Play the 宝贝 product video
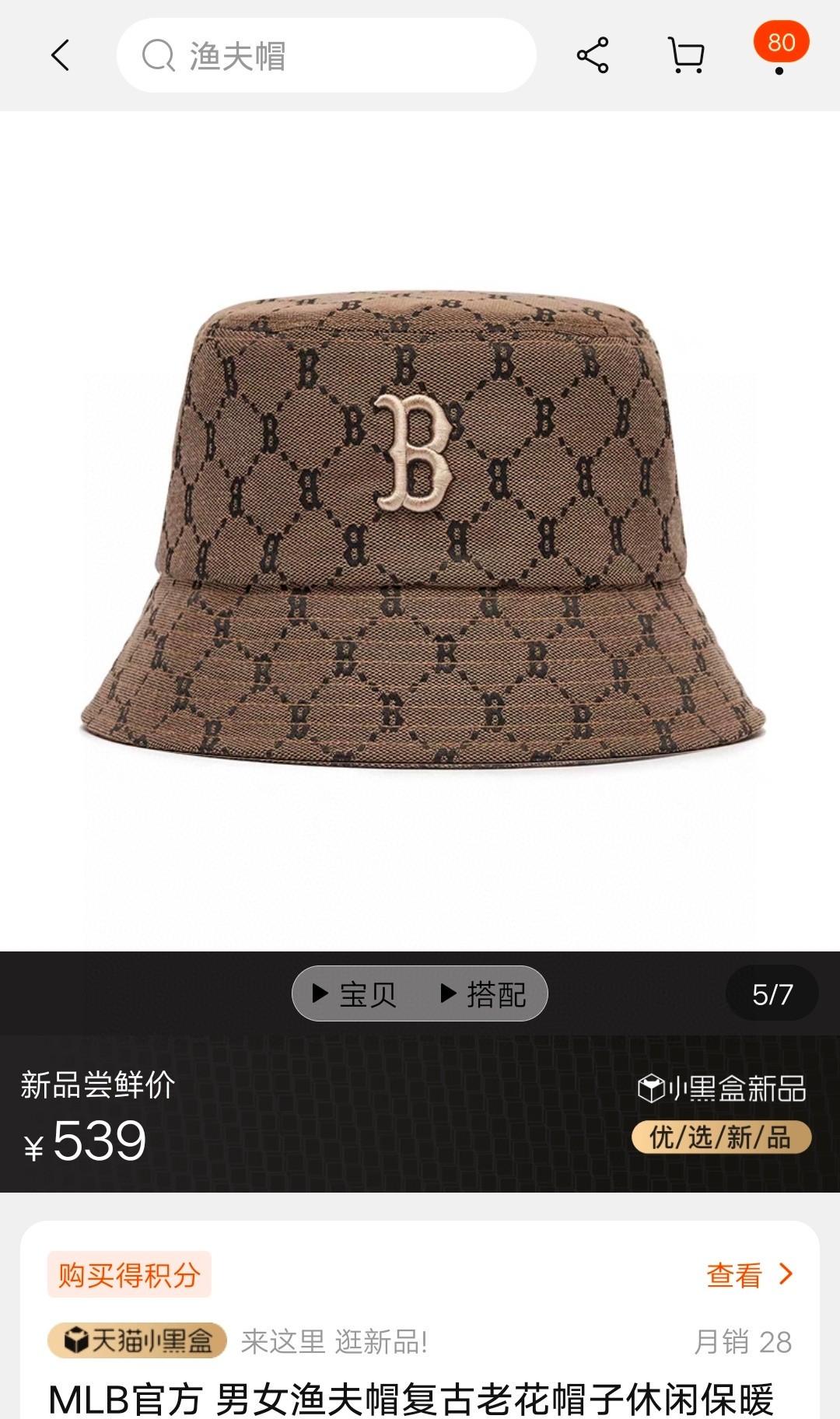Screen dimensions: 840x1419 355,993
